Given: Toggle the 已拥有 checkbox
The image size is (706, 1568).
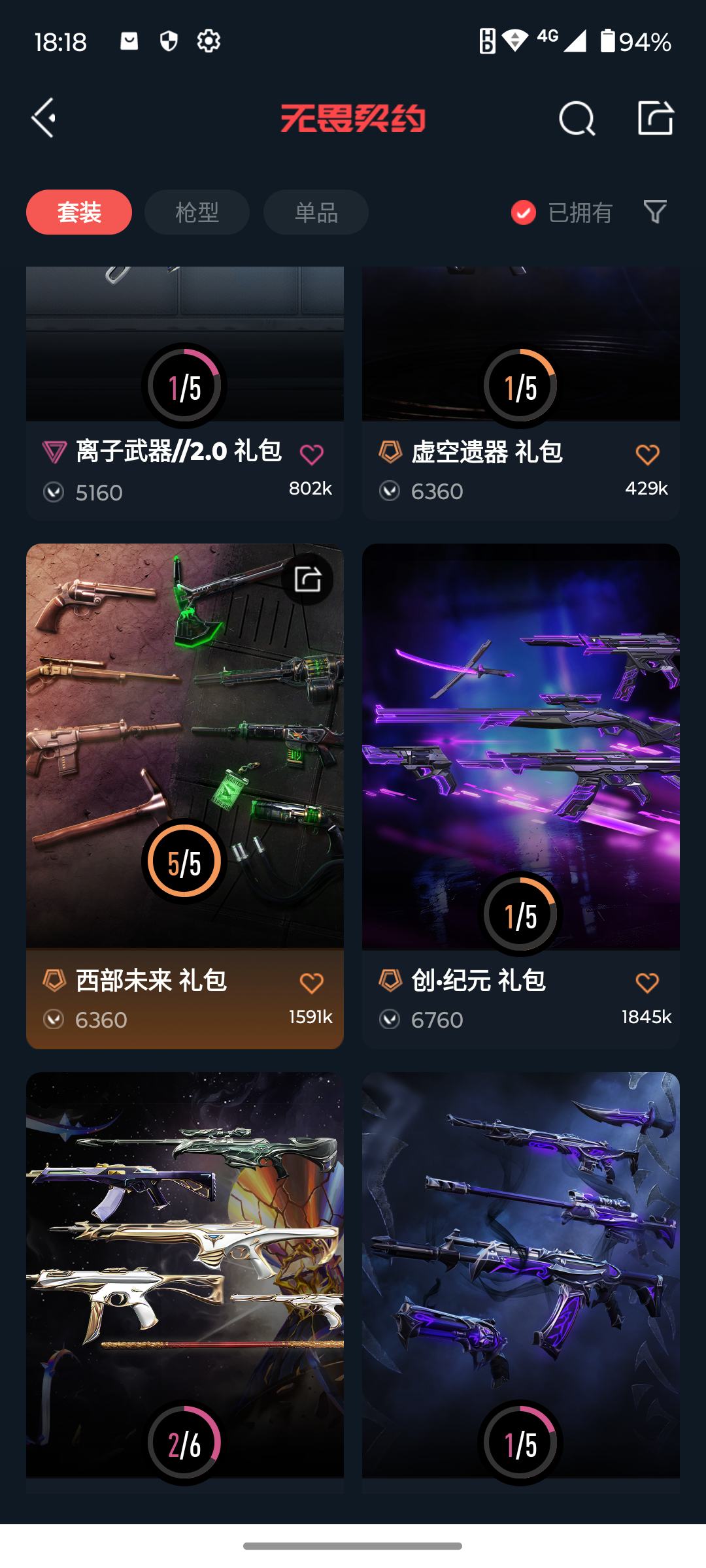Looking at the screenshot, I should pyautogui.click(x=524, y=212).
